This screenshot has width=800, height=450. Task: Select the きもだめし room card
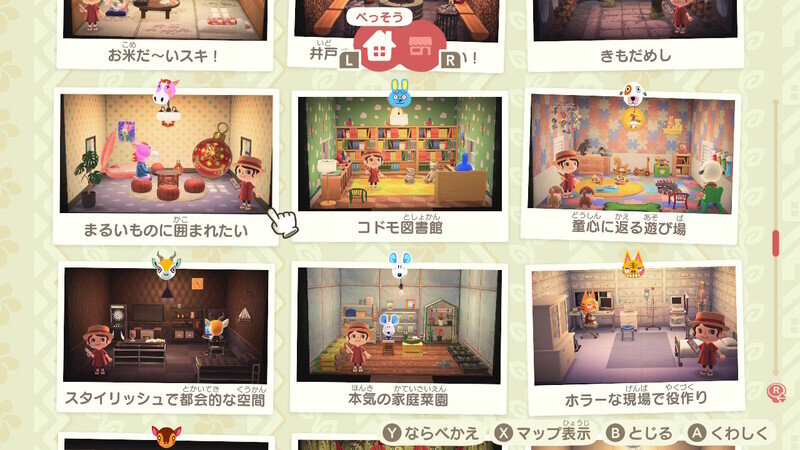click(x=634, y=30)
